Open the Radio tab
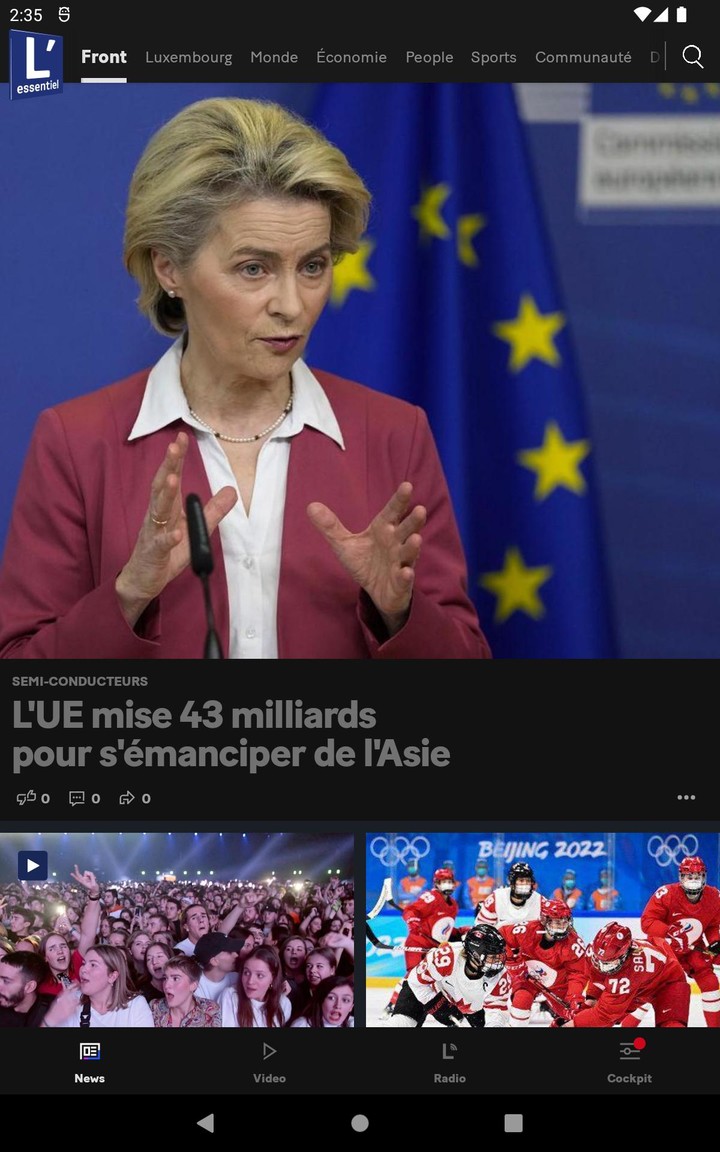Viewport: 720px width, 1152px height. (449, 1061)
